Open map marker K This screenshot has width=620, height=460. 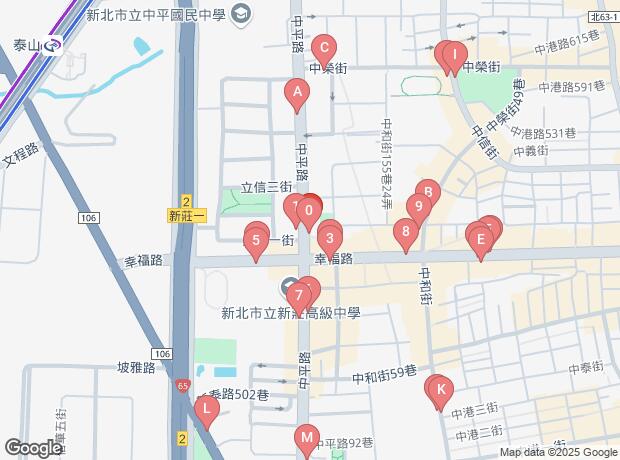coord(441,389)
